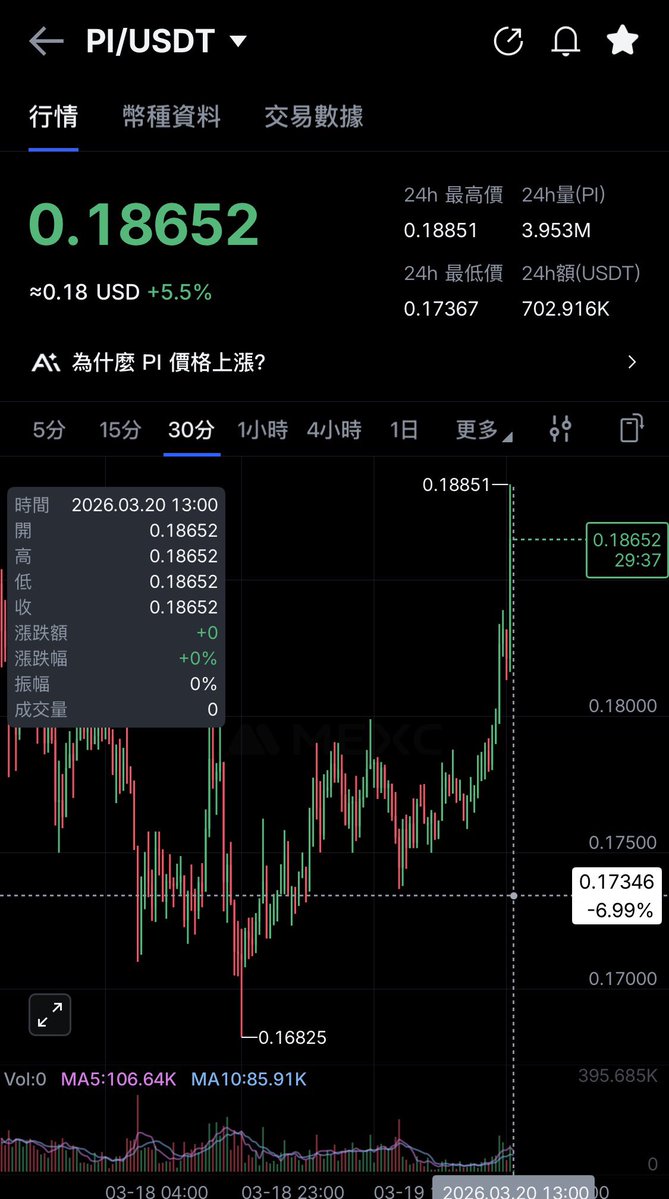Switch chart to 4小時 interval
This screenshot has height=1199, width=669.
334,430
